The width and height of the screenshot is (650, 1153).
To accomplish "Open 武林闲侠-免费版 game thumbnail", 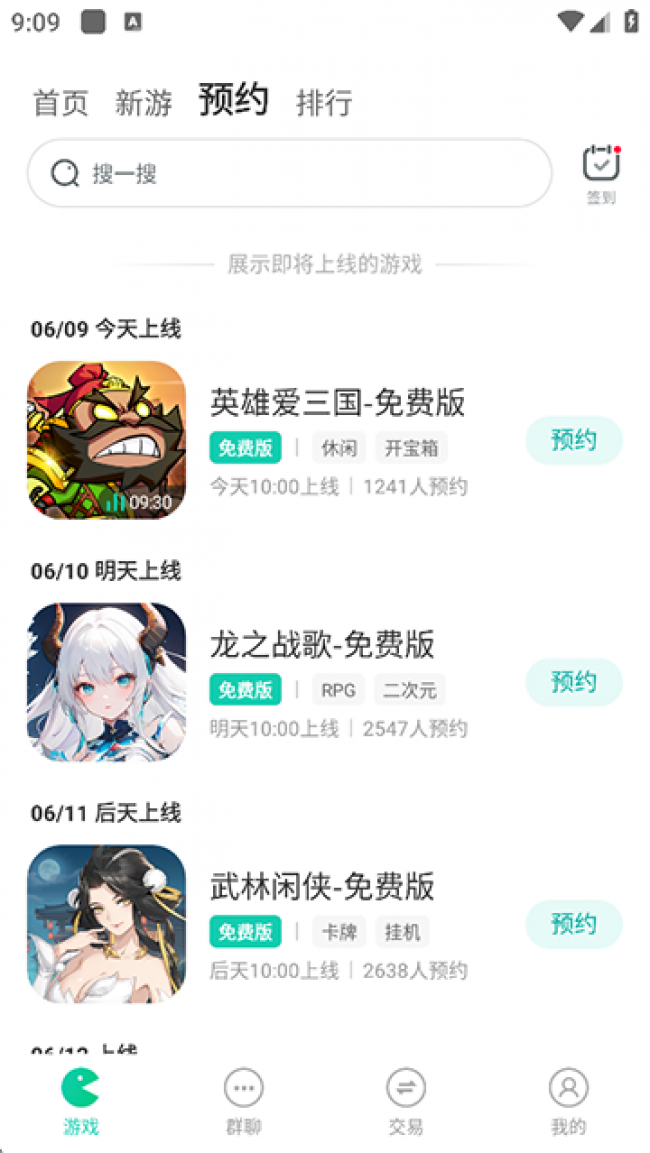I will (107, 925).
